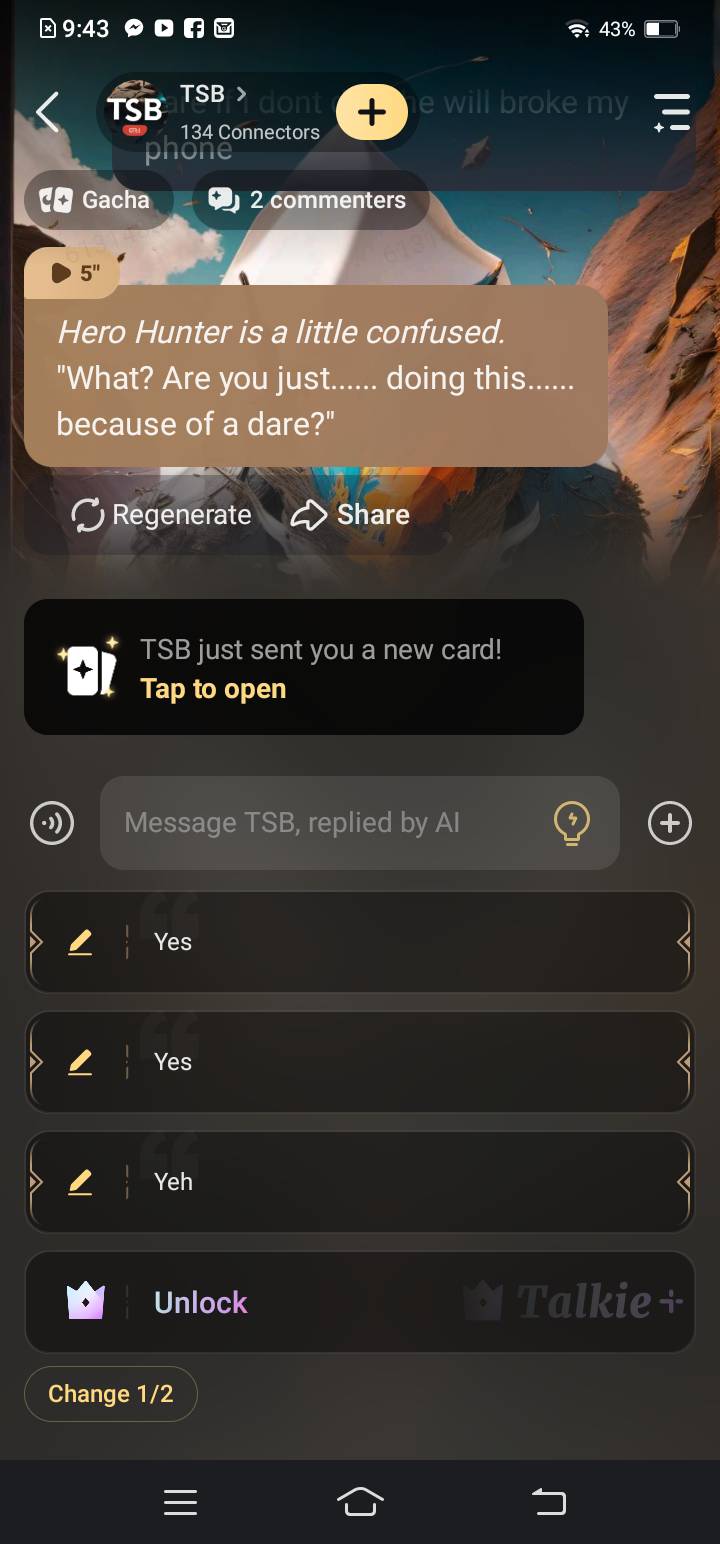
Task: Change suggestions with Change 1/2
Action: click(x=111, y=1394)
